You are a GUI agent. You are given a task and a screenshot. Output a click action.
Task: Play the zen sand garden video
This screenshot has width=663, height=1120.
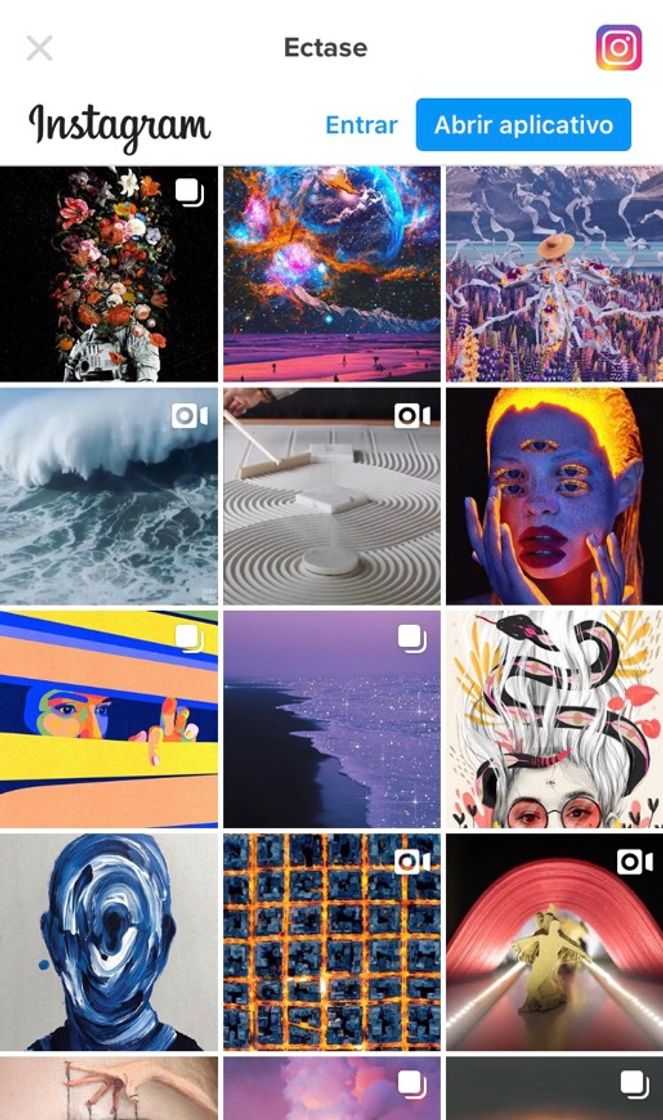[x=331, y=497]
